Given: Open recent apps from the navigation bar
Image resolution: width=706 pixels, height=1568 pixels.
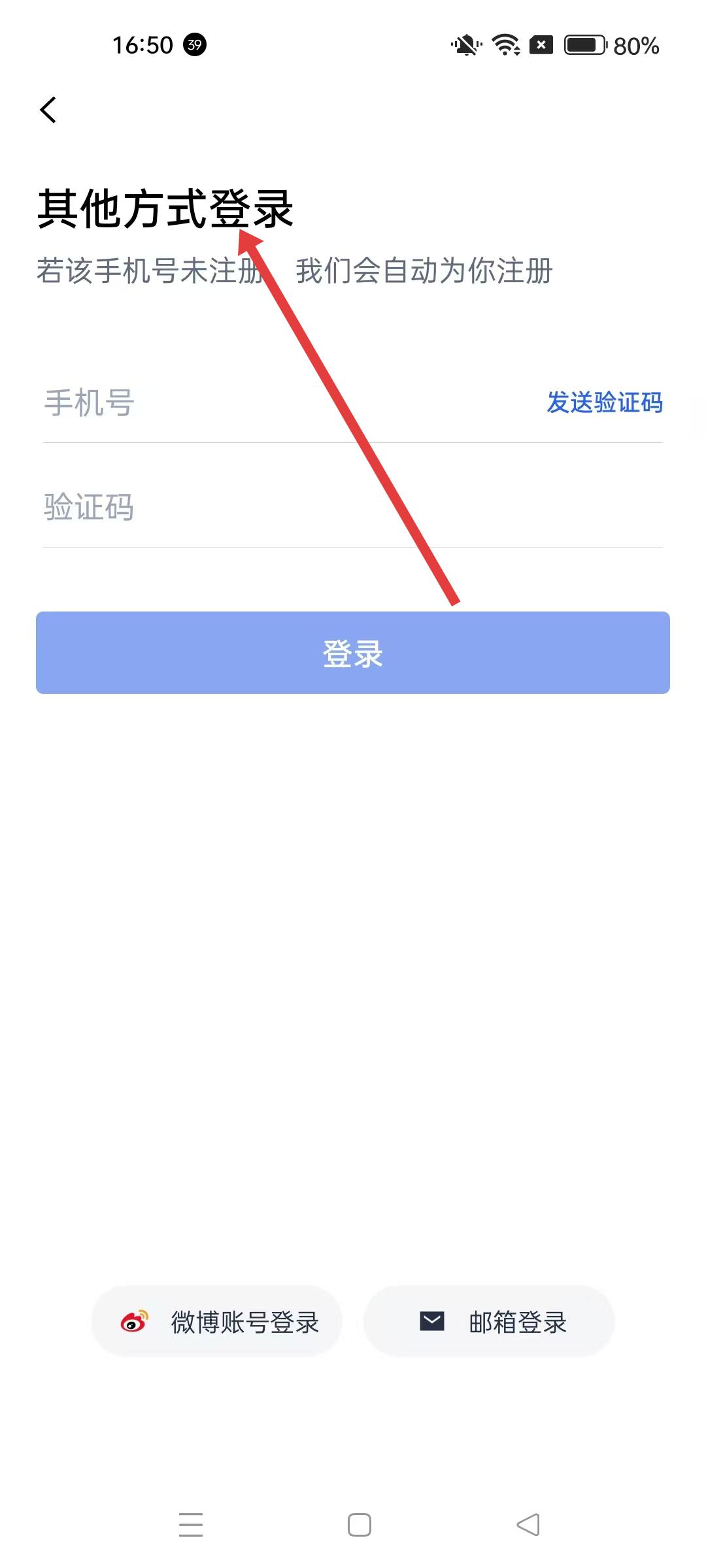Looking at the screenshot, I should [x=191, y=1525].
